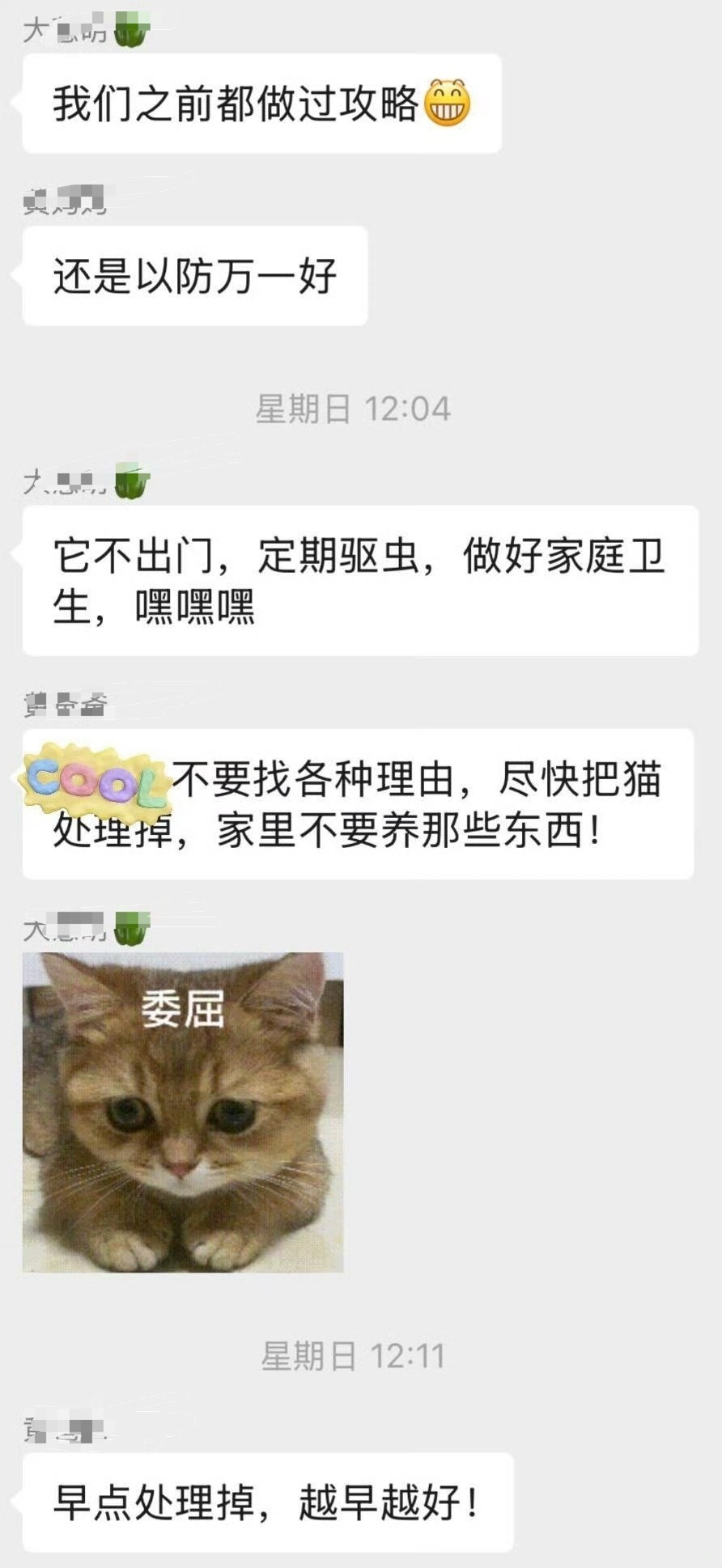Click the '还是以防万一好' message bubble
This screenshot has height=1568, width=722.
coord(194,275)
